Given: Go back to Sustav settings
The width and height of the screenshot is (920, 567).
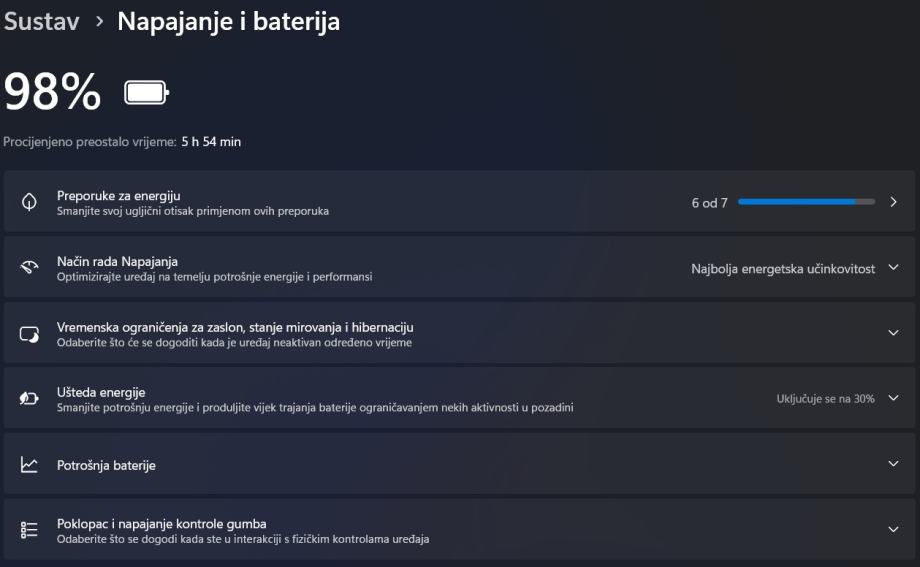Looking at the screenshot, I should tap(40, 22).
